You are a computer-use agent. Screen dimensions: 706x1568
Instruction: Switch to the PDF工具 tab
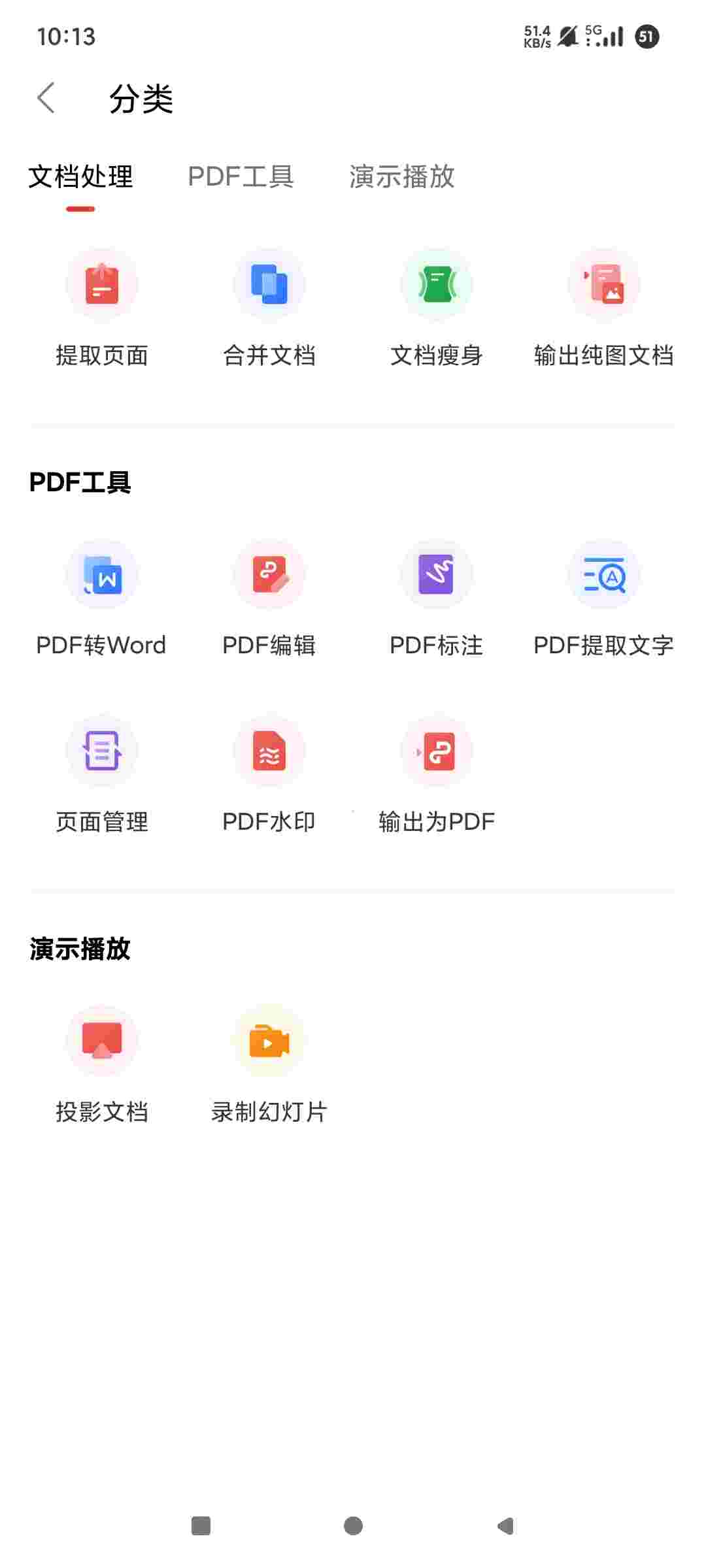tap(241, 176)
